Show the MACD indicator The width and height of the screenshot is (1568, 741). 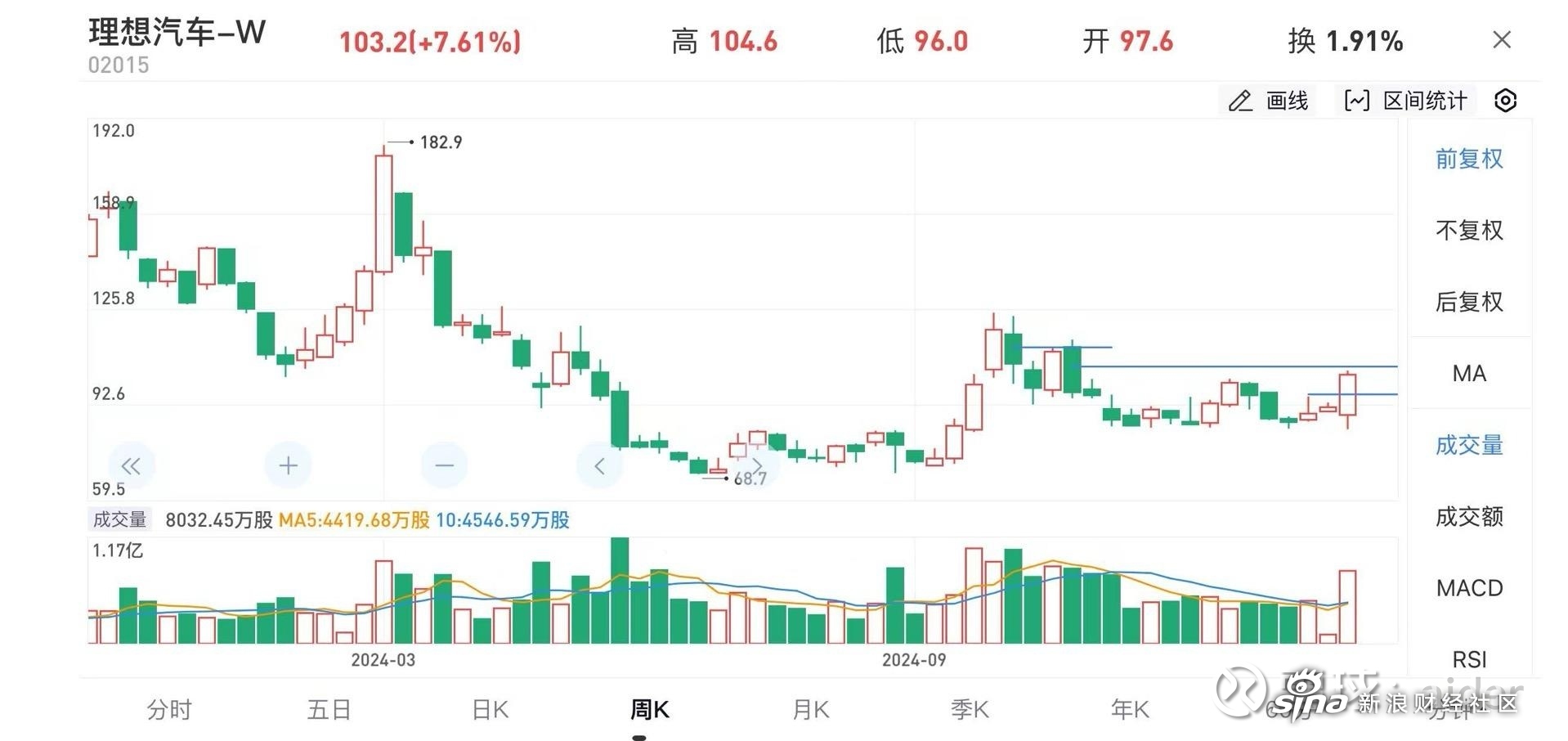click(x=1468, y=588)
